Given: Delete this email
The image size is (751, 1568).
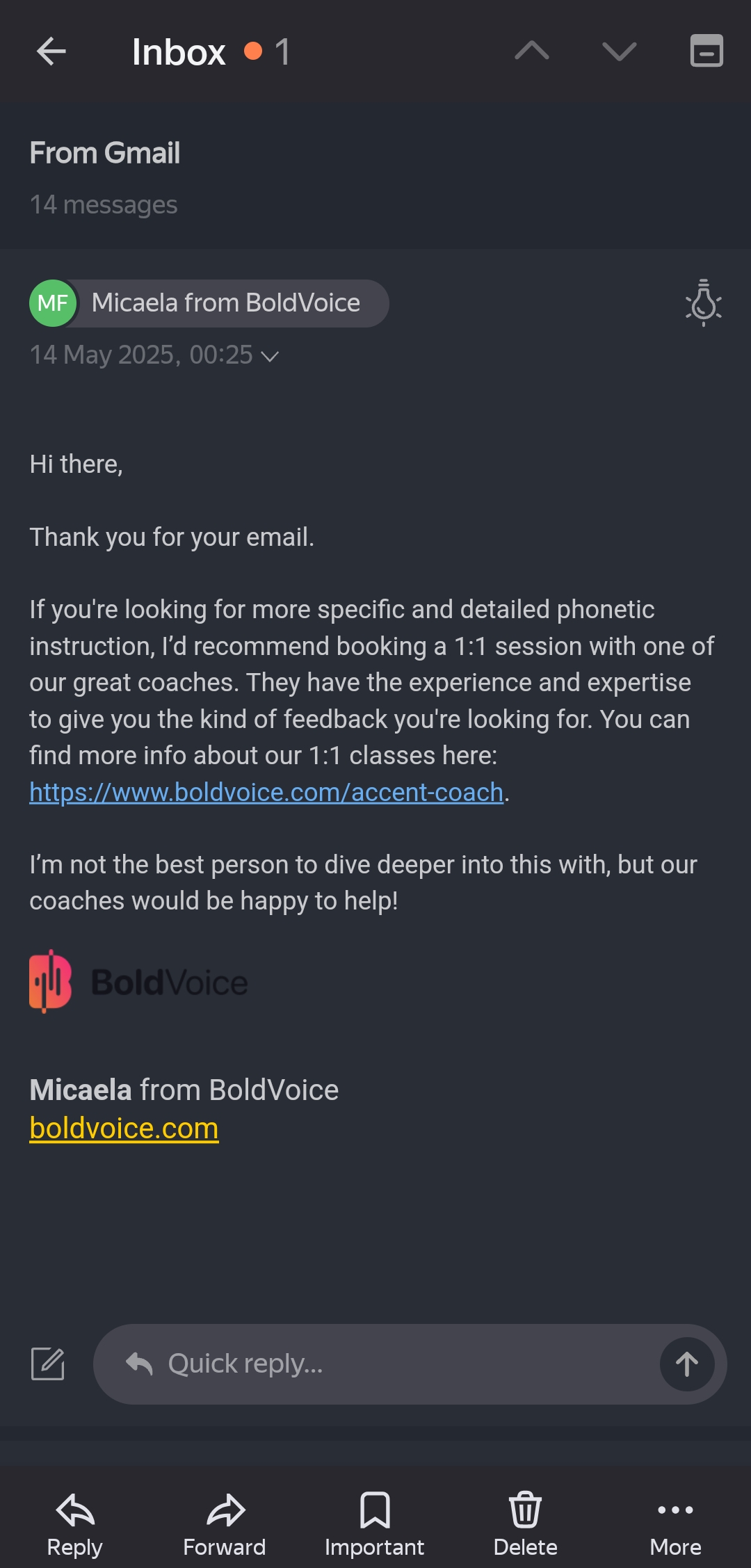Looking at the screenshot, I should click(x=525, y=1523).
